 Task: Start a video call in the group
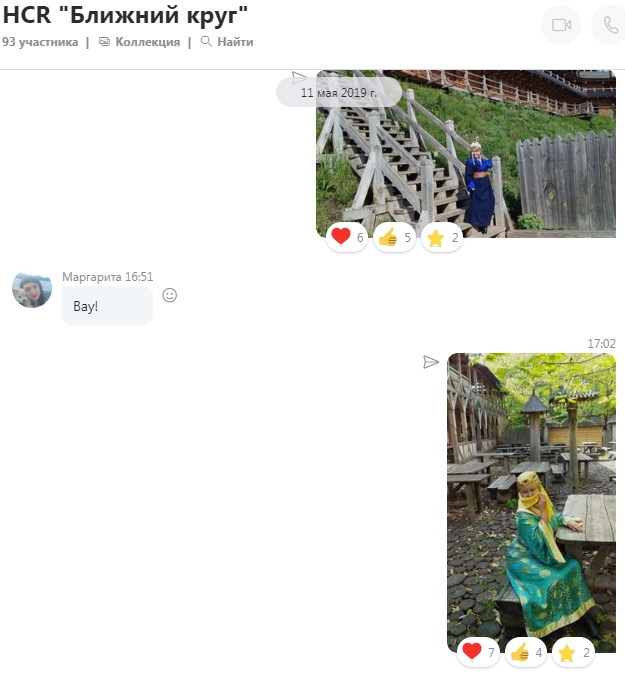(560, 25)
